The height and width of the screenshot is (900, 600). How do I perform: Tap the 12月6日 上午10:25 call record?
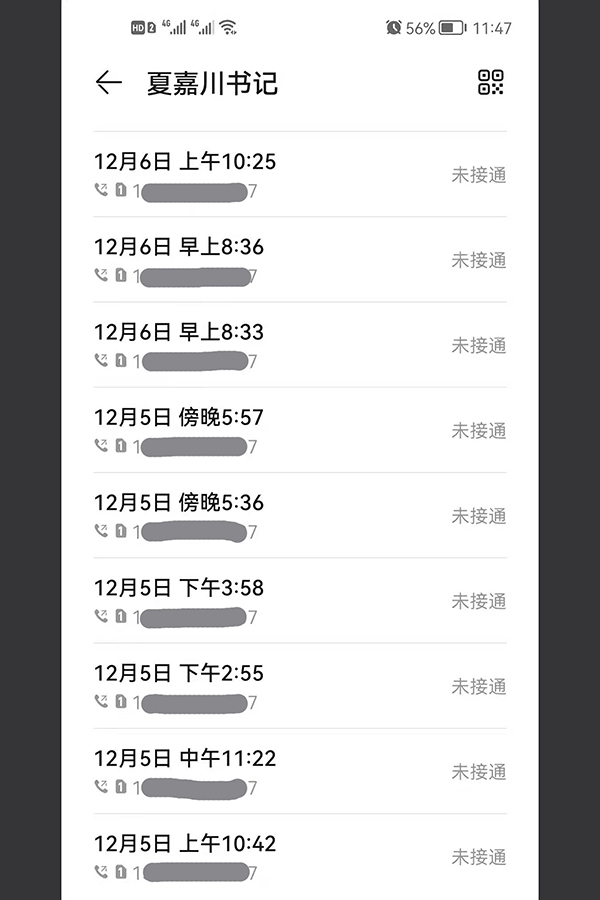[x=299, y=175]
